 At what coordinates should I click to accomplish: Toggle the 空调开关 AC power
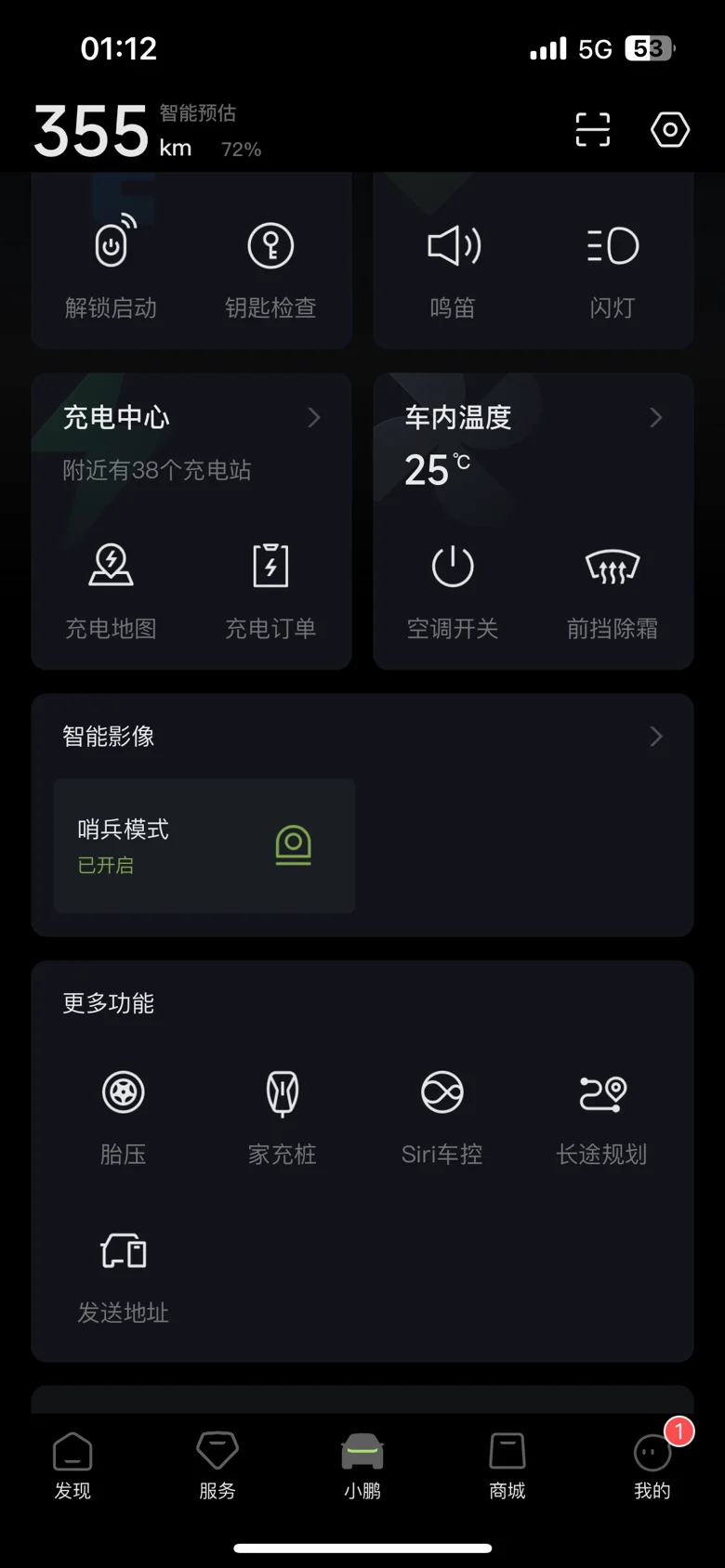(x=453, y=591)
